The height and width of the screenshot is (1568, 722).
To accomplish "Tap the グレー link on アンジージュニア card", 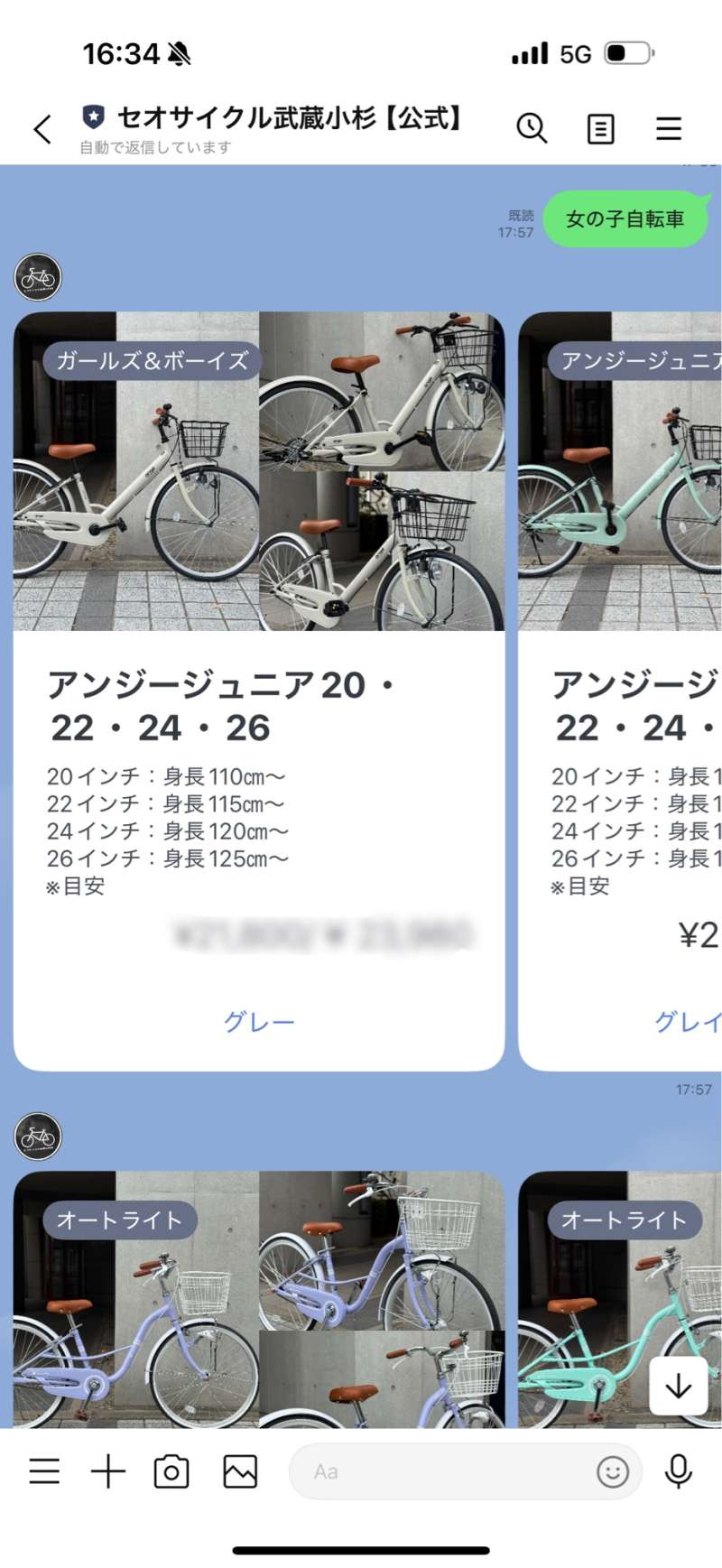I will (x=259, y=1022).
